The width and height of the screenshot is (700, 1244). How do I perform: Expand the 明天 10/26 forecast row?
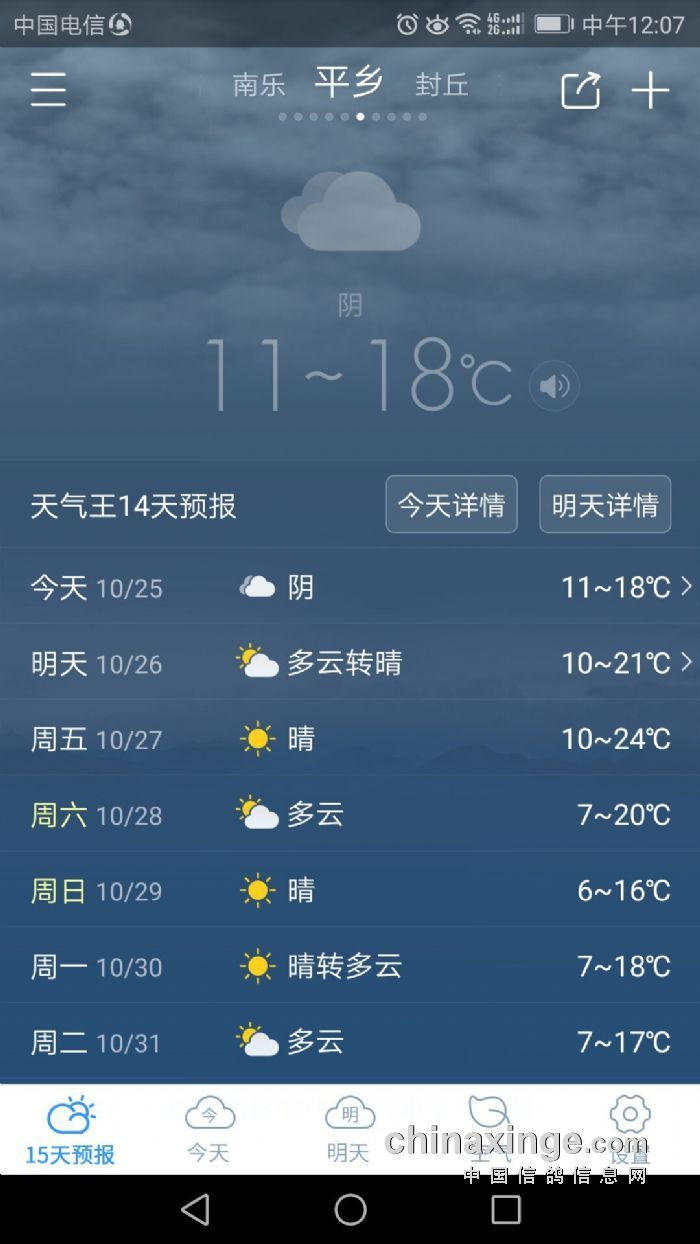[x=350, y=662]
